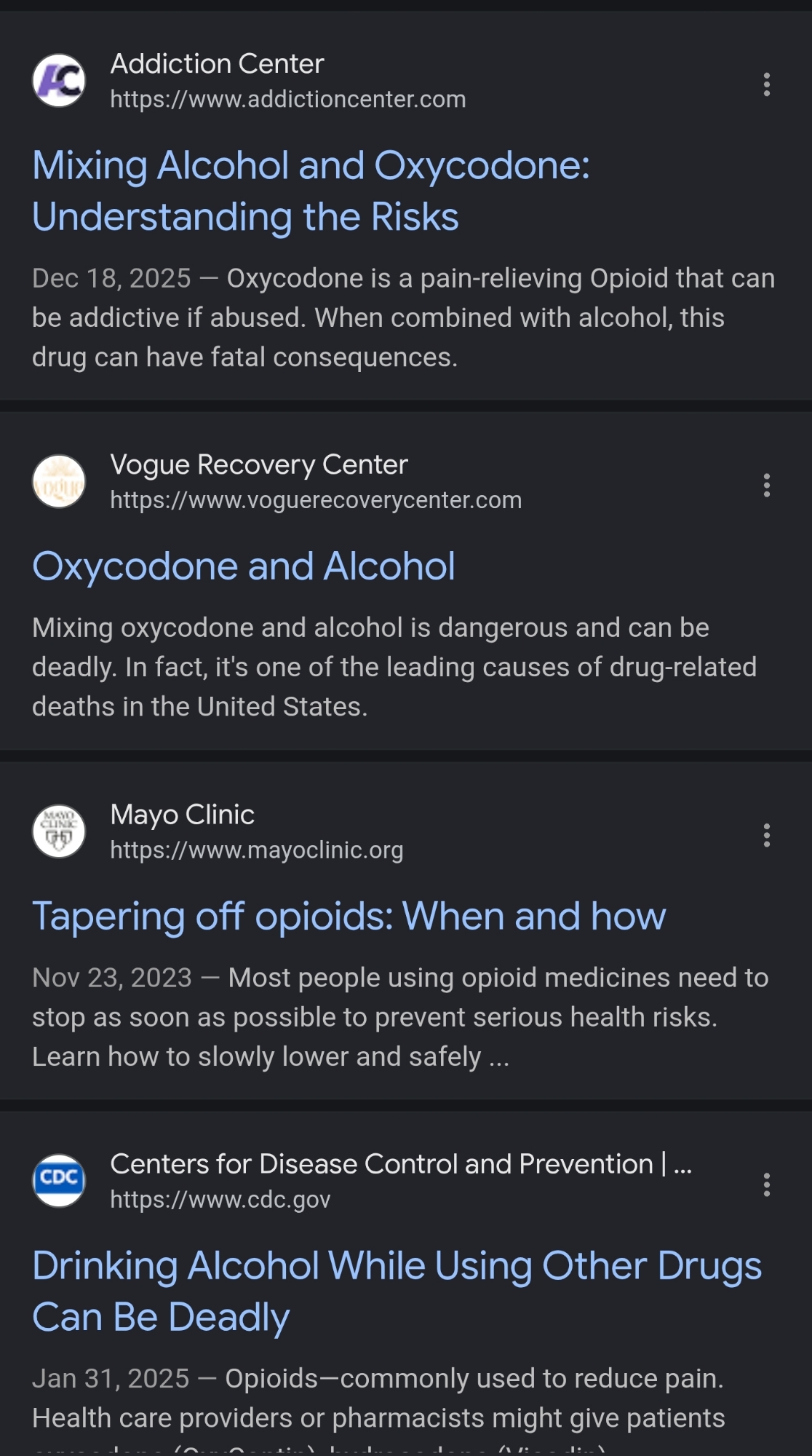Open more options for Addiction Center result
This screenshot has width=812, height=1456.
pyautogui.click(x=766, y=84)
